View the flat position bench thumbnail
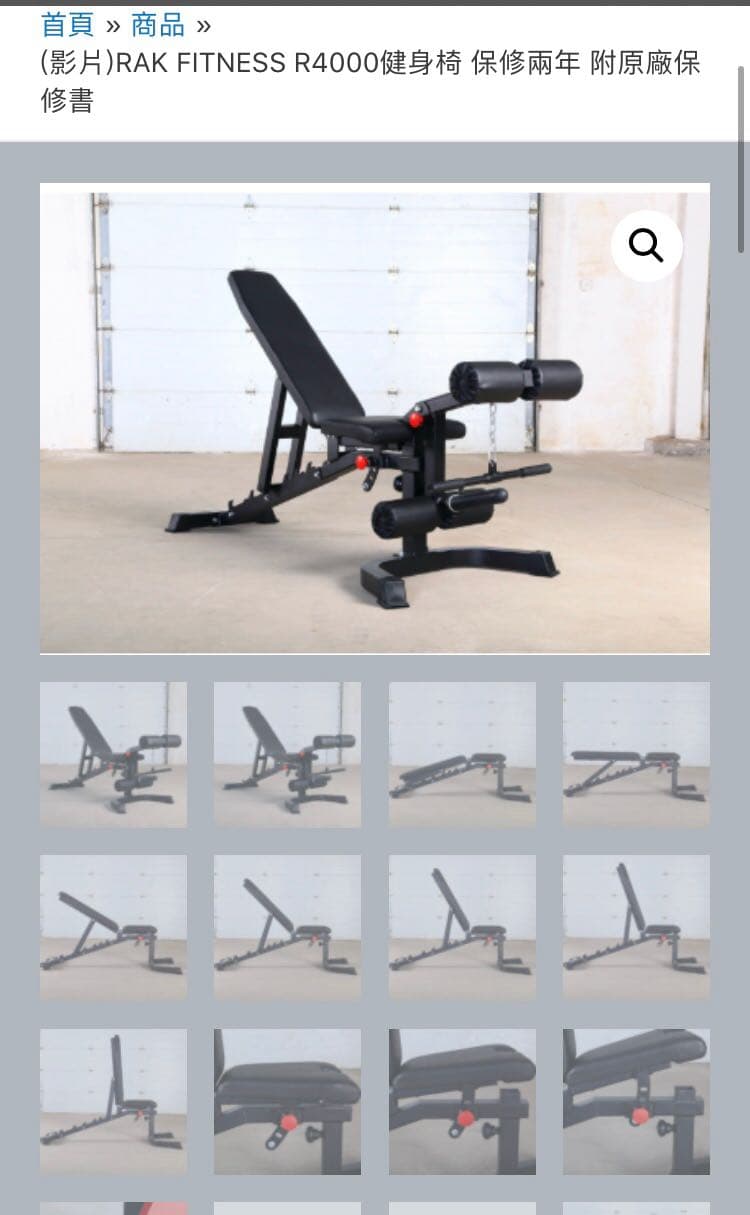This screenshot has width=750, height=1215. pos(636,754)
